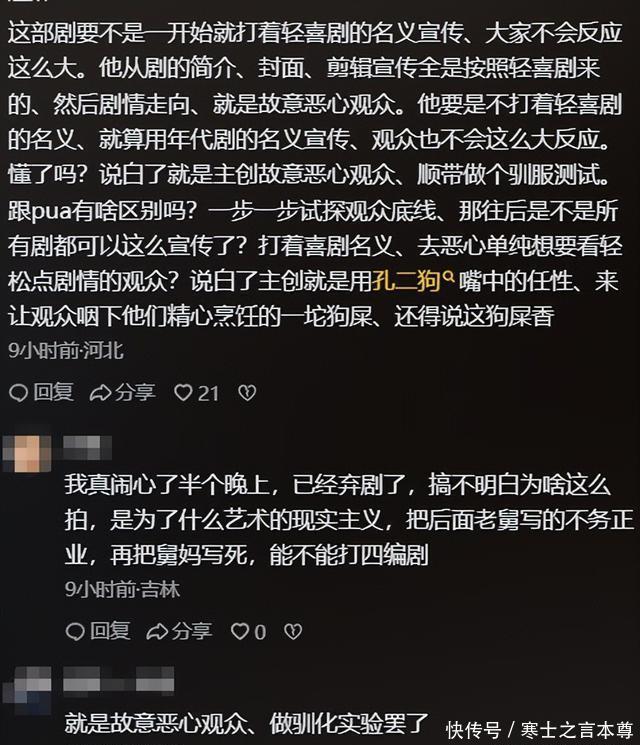Screen dimensions: 640x745
Task: Share the comment from 吉林
Action: click(179, 631)
